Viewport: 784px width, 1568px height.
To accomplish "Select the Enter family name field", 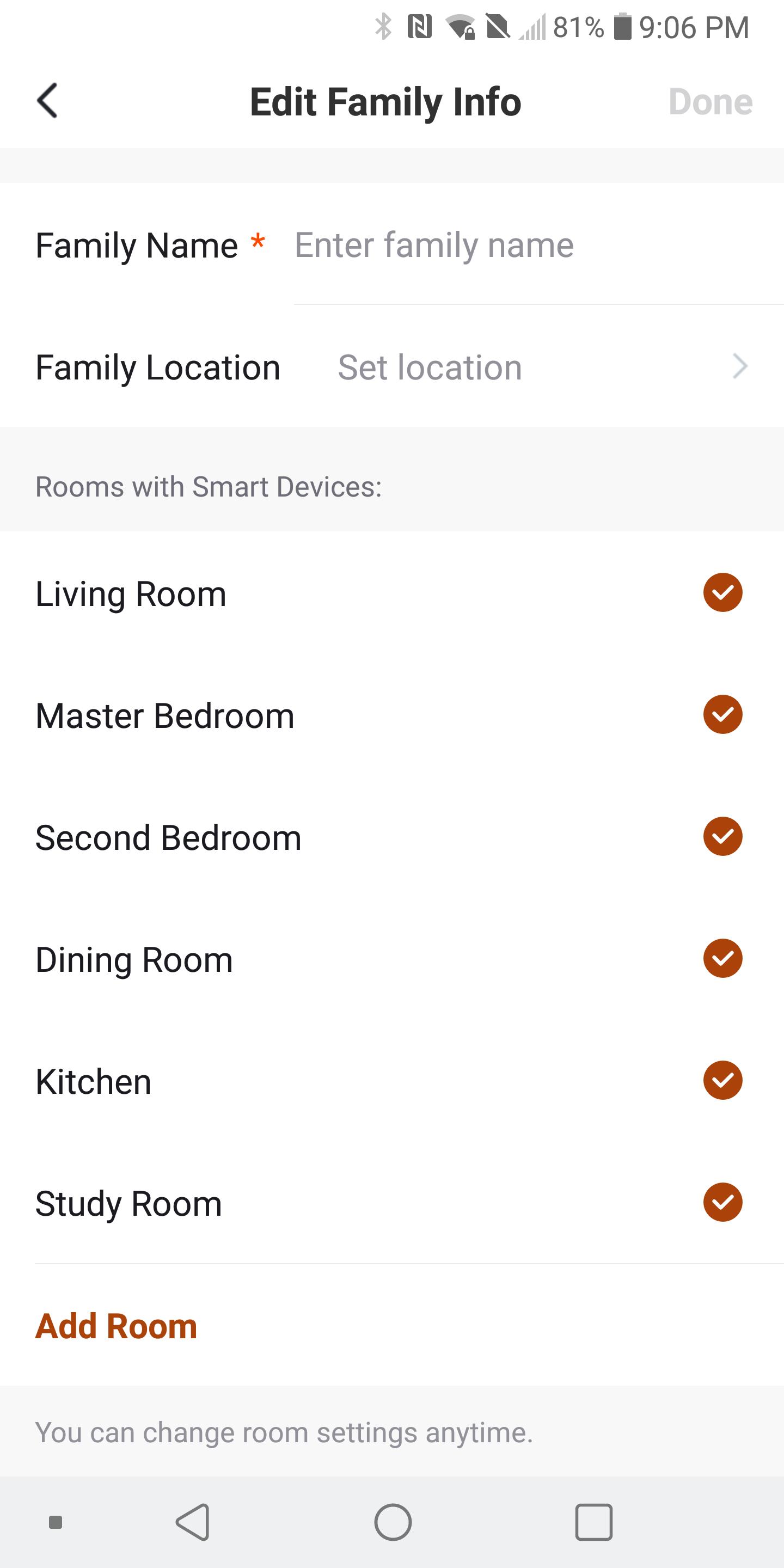I will 433,246.
